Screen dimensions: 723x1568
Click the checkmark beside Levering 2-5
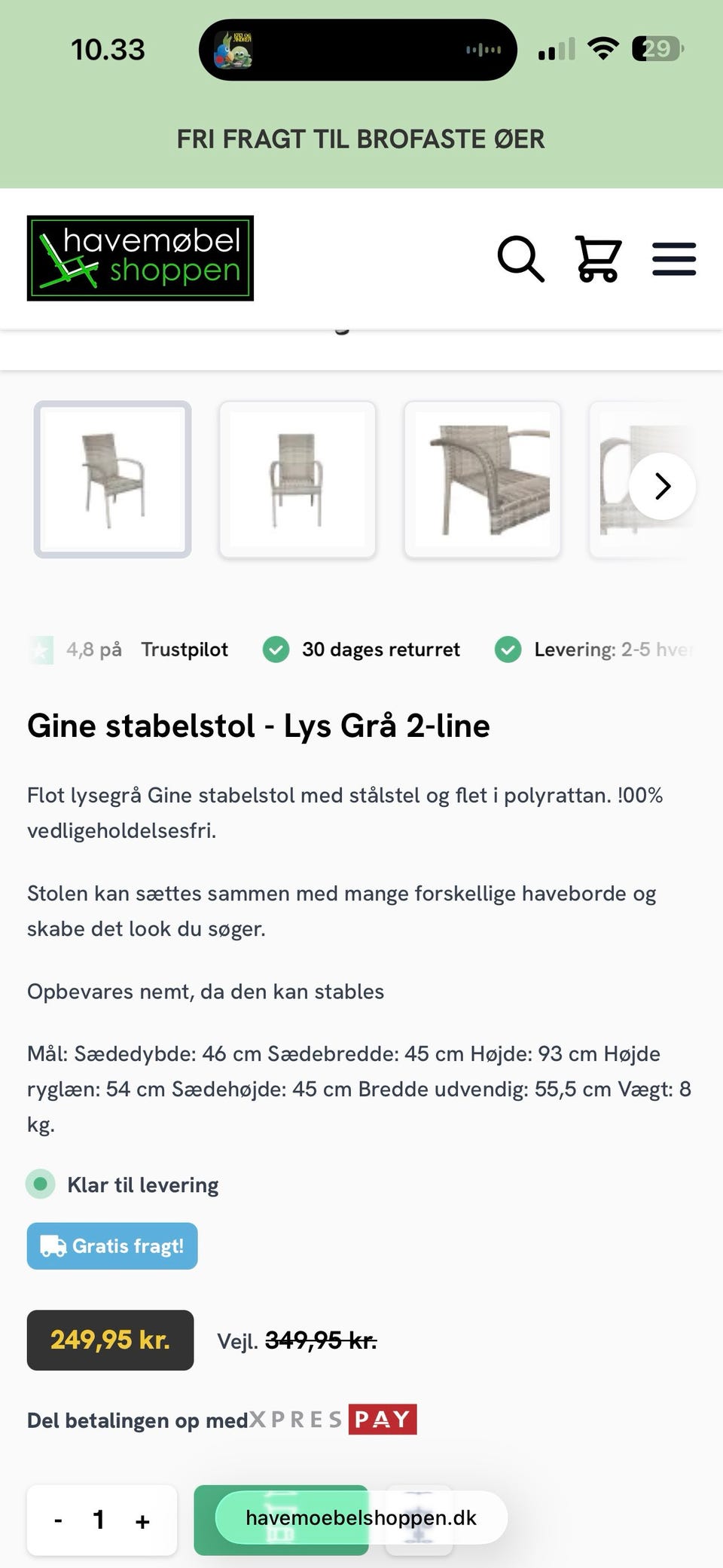(509, 649)
